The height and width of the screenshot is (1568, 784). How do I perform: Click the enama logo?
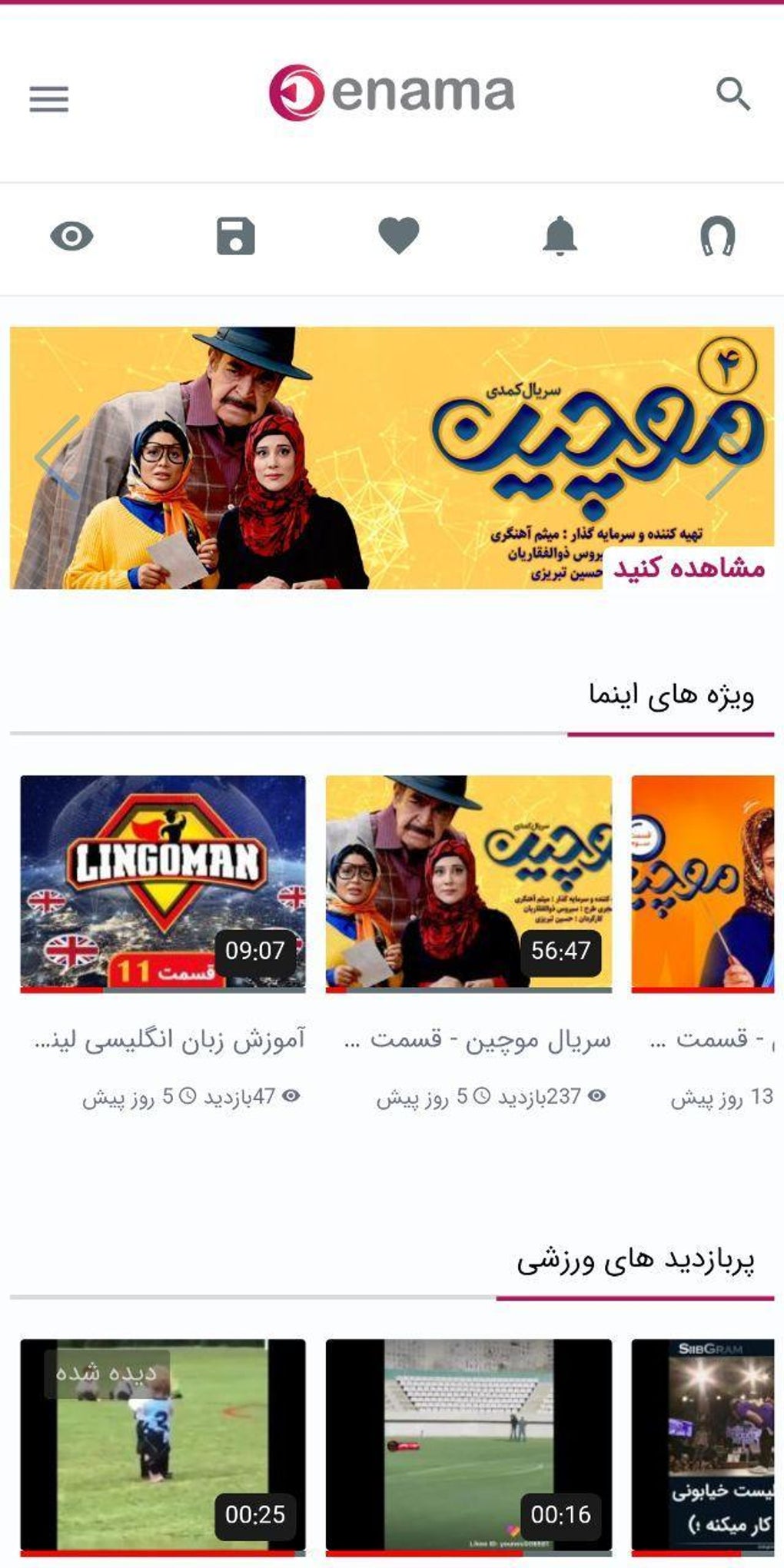[392, 92]
